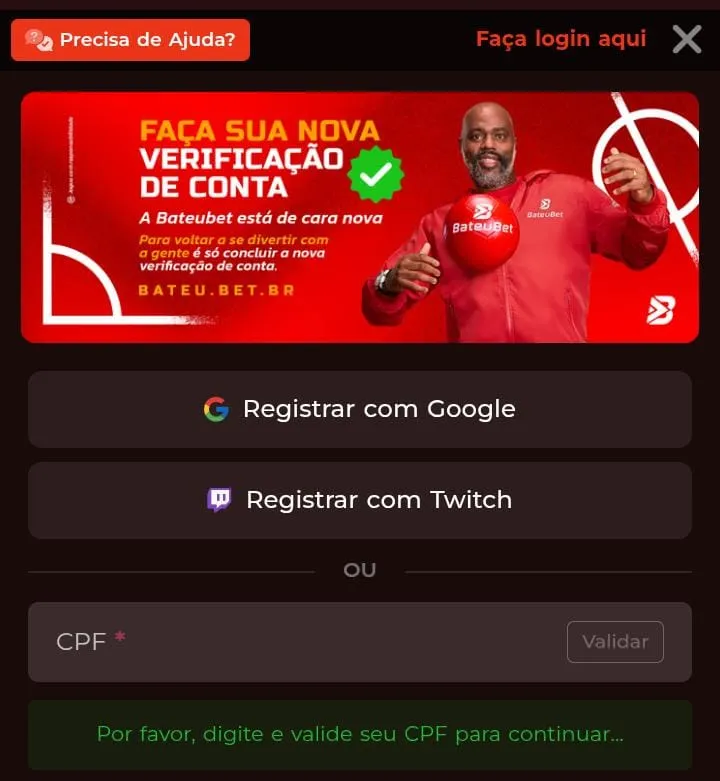Screen dimensions: 720x781
Task: Select Registrar com Google
Action: click(360, 408)
